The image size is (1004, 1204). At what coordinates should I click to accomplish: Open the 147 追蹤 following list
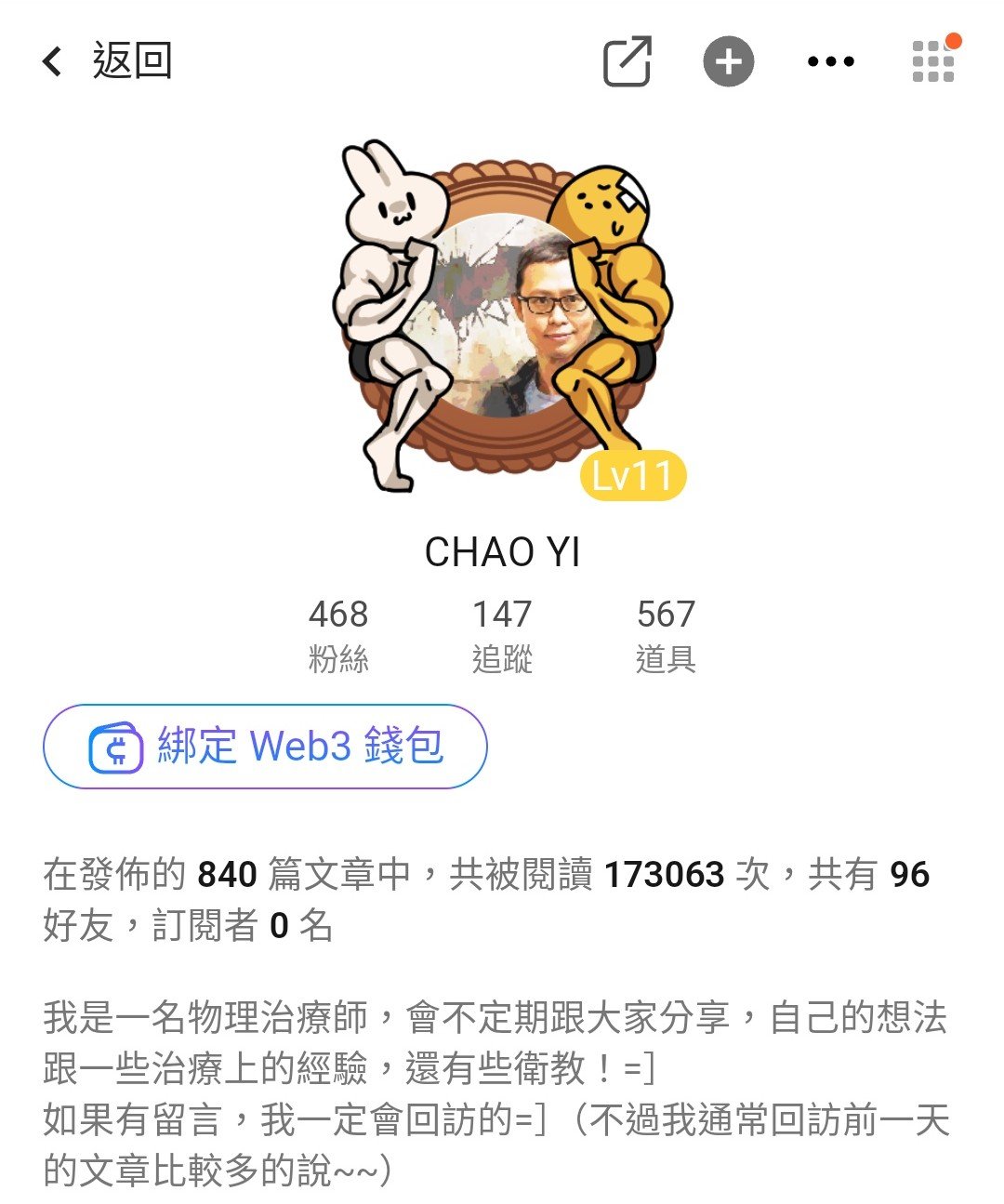[502, 634]
